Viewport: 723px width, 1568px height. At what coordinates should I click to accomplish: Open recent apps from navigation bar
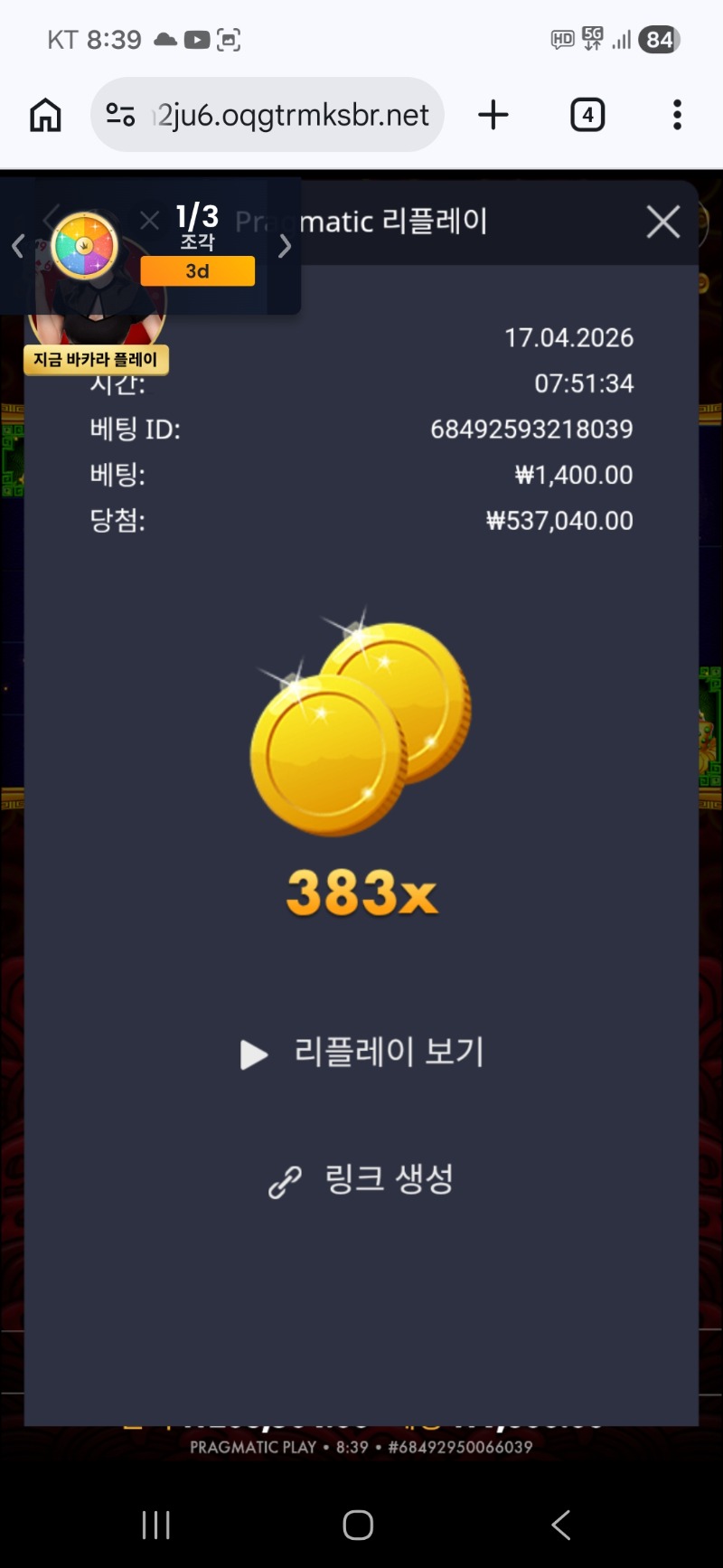click(156, 1525)
